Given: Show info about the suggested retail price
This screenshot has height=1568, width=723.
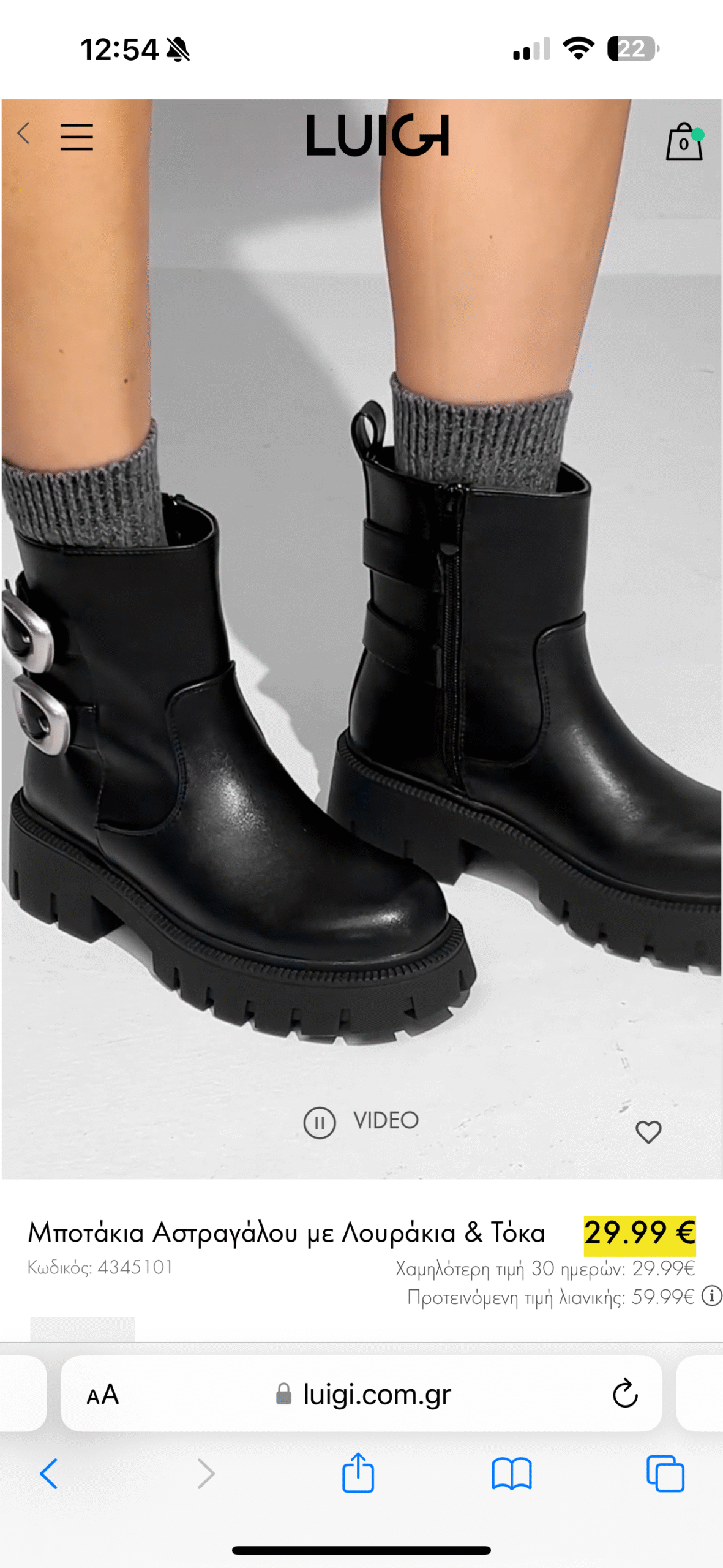Looking at the screenshot, I should (x=711, y=1296).
